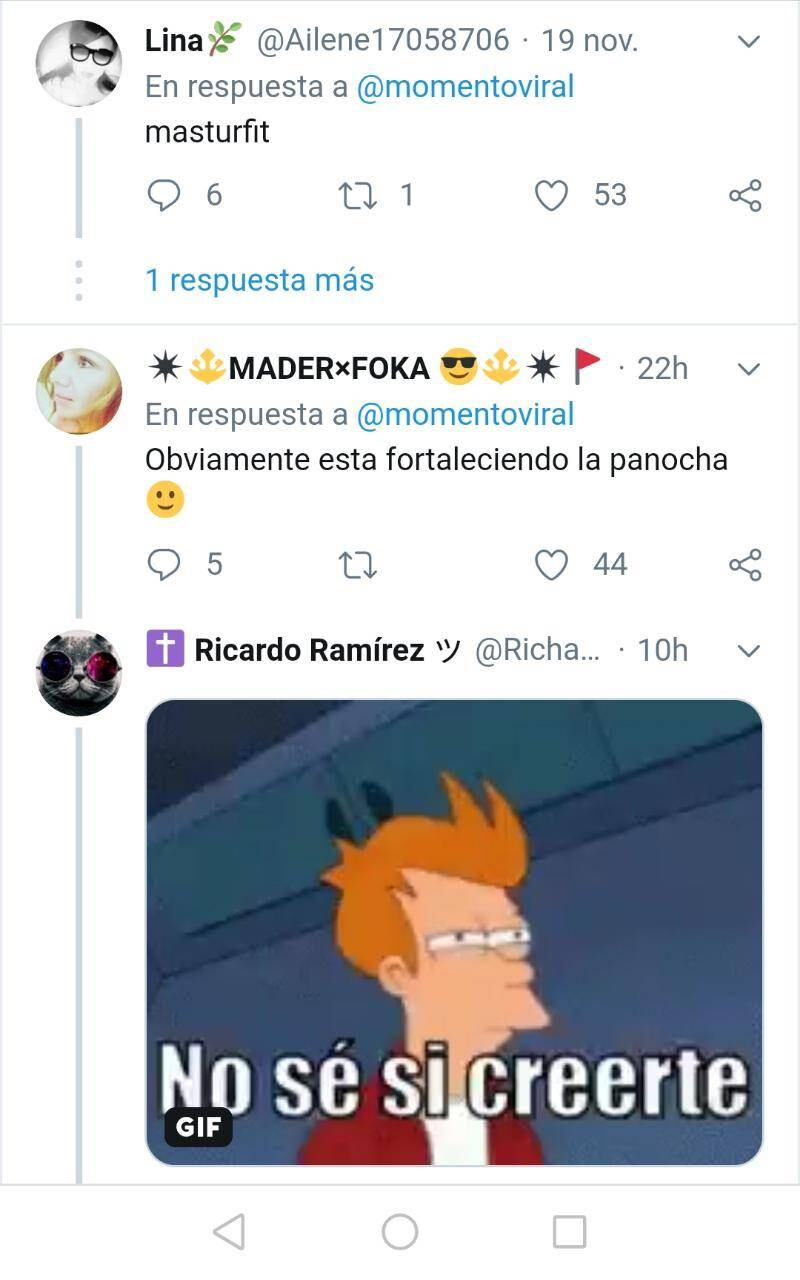Open dropdown arrow on Ricardo Ramírez's tweet

click(x=748, y=651)
